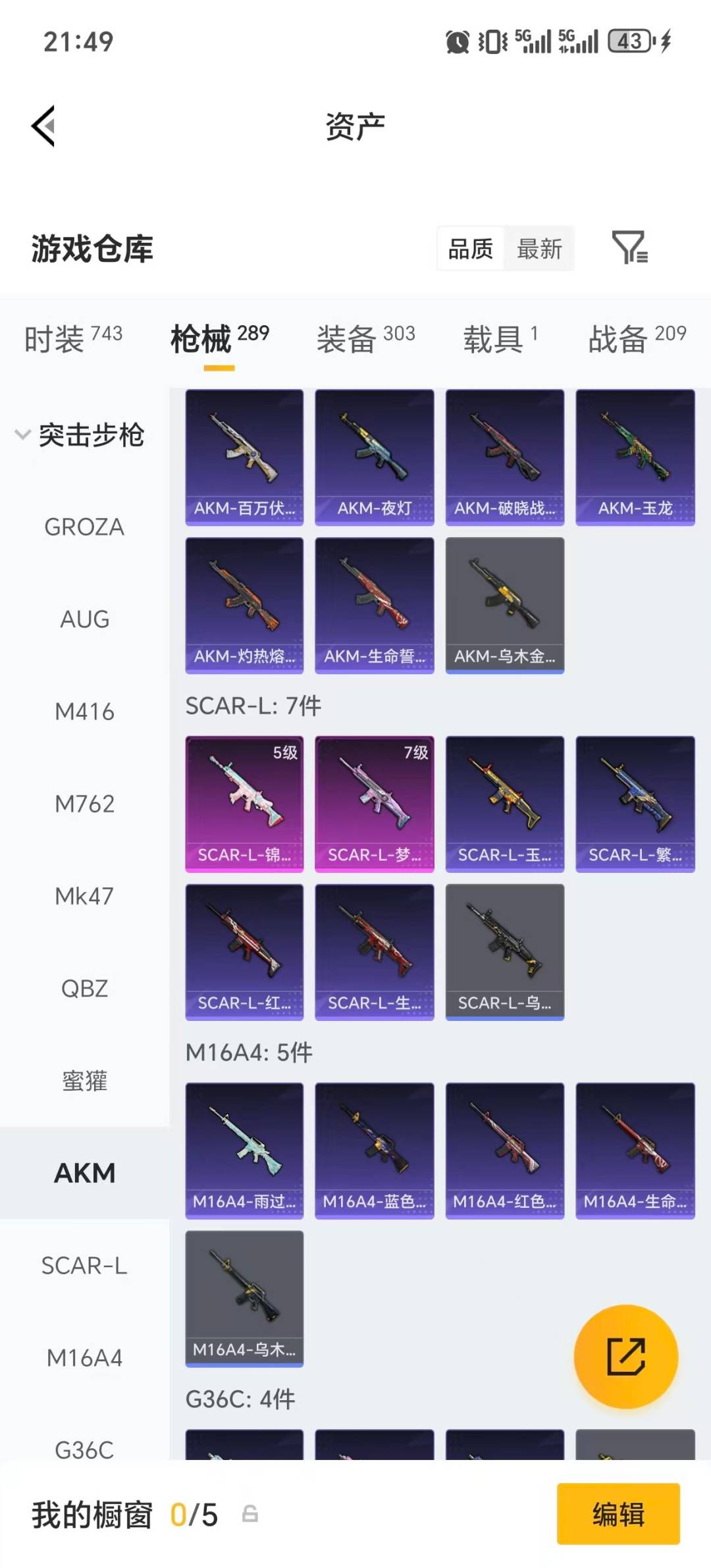Select the AKM-乌木金 skin

tap(504, 605)
